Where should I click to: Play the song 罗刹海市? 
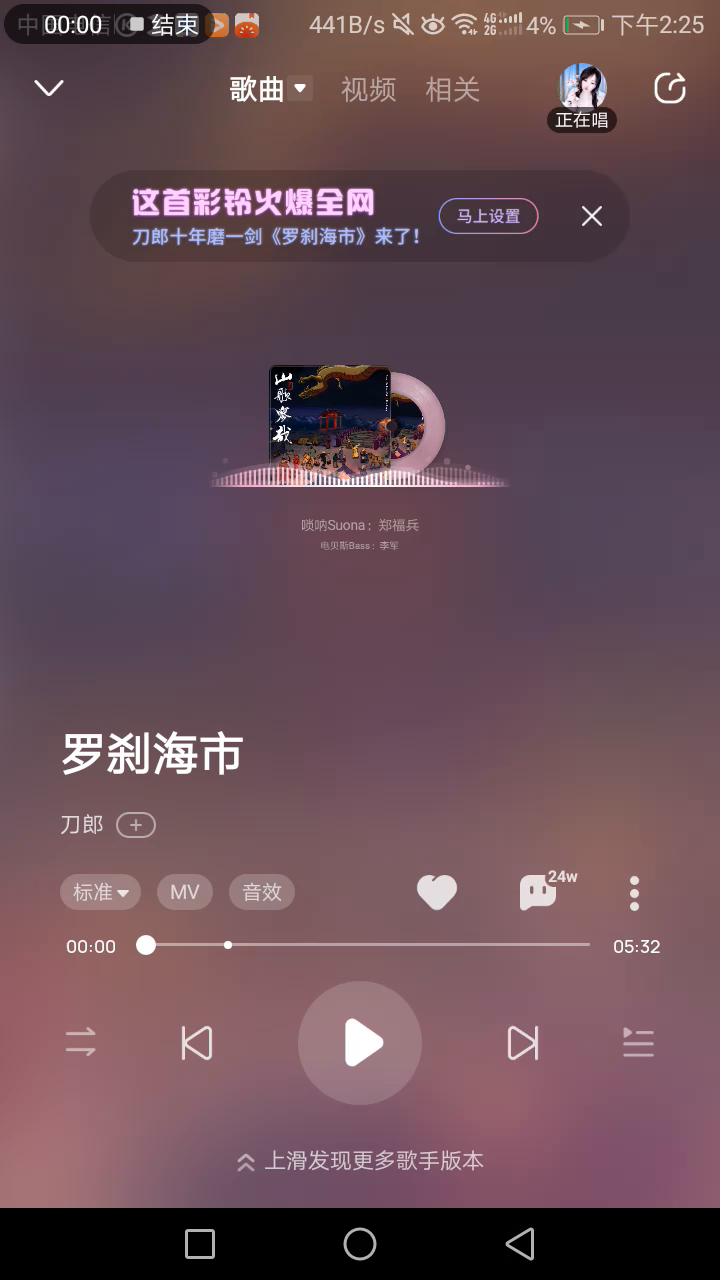pyautogui.click(x=360, y=1043)
